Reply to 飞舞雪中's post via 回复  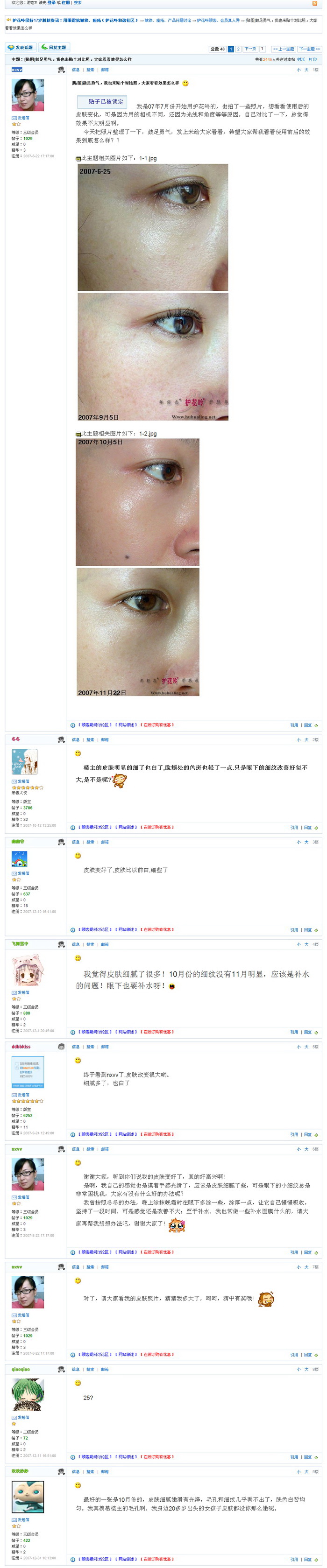pyautogui.click(x=308, y=1032)
